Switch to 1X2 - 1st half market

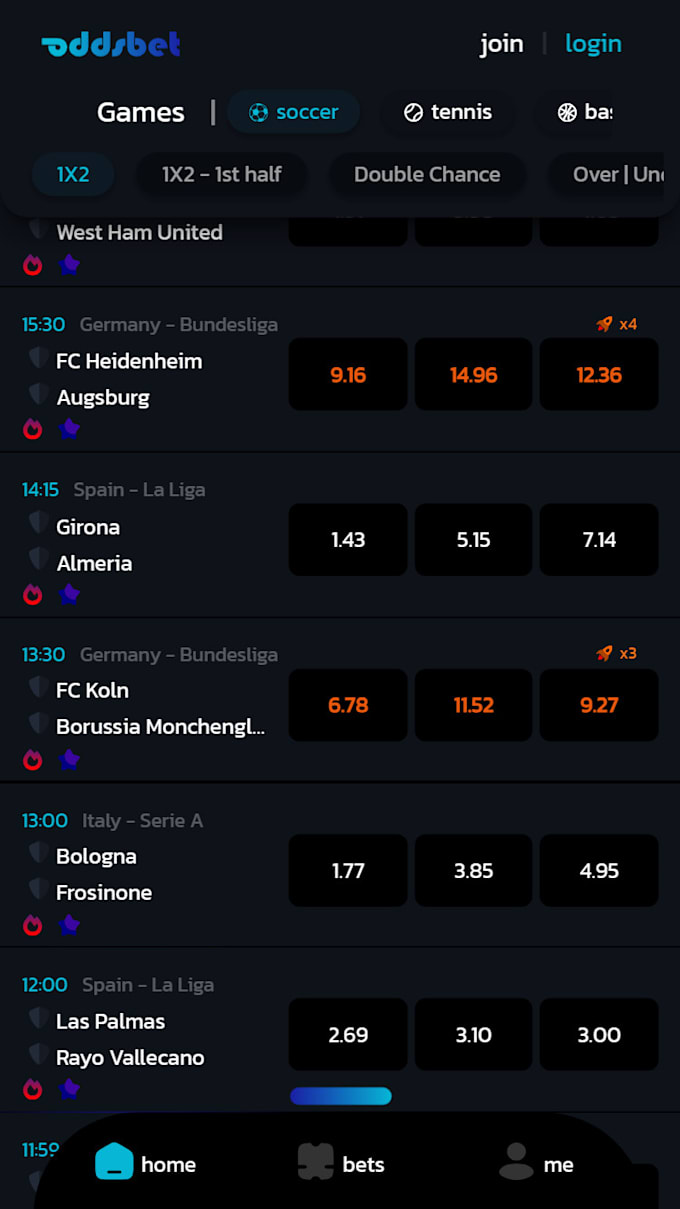221,174
